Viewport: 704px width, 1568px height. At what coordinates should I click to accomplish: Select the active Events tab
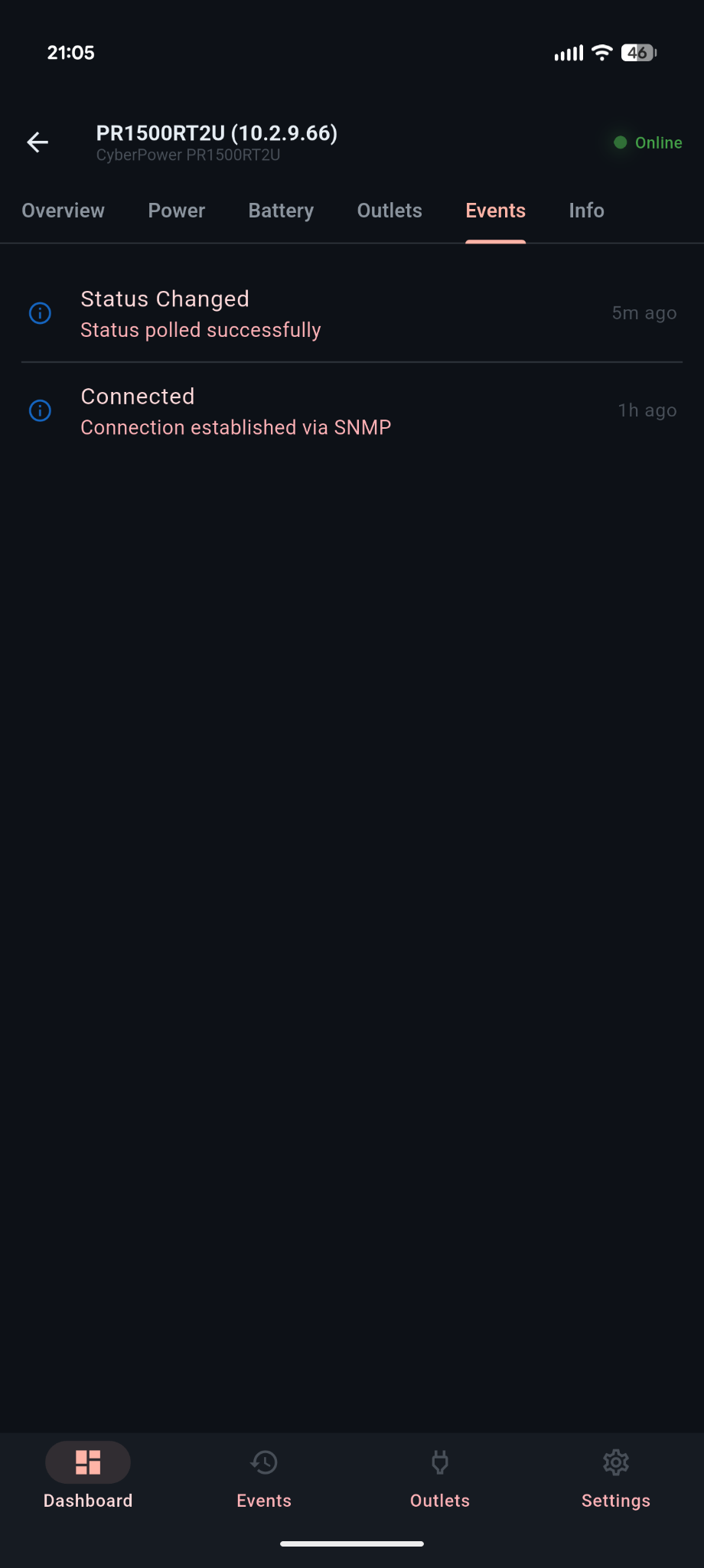click(x=495, y=211)
